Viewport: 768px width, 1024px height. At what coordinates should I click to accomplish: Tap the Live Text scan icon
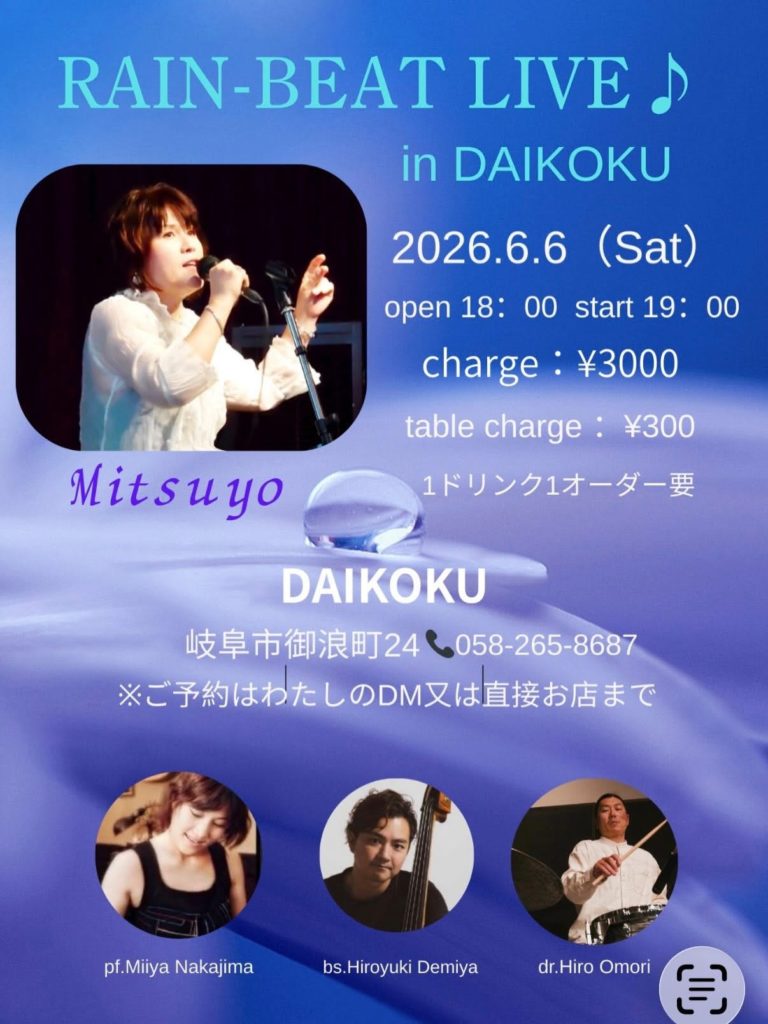[700, 986]
